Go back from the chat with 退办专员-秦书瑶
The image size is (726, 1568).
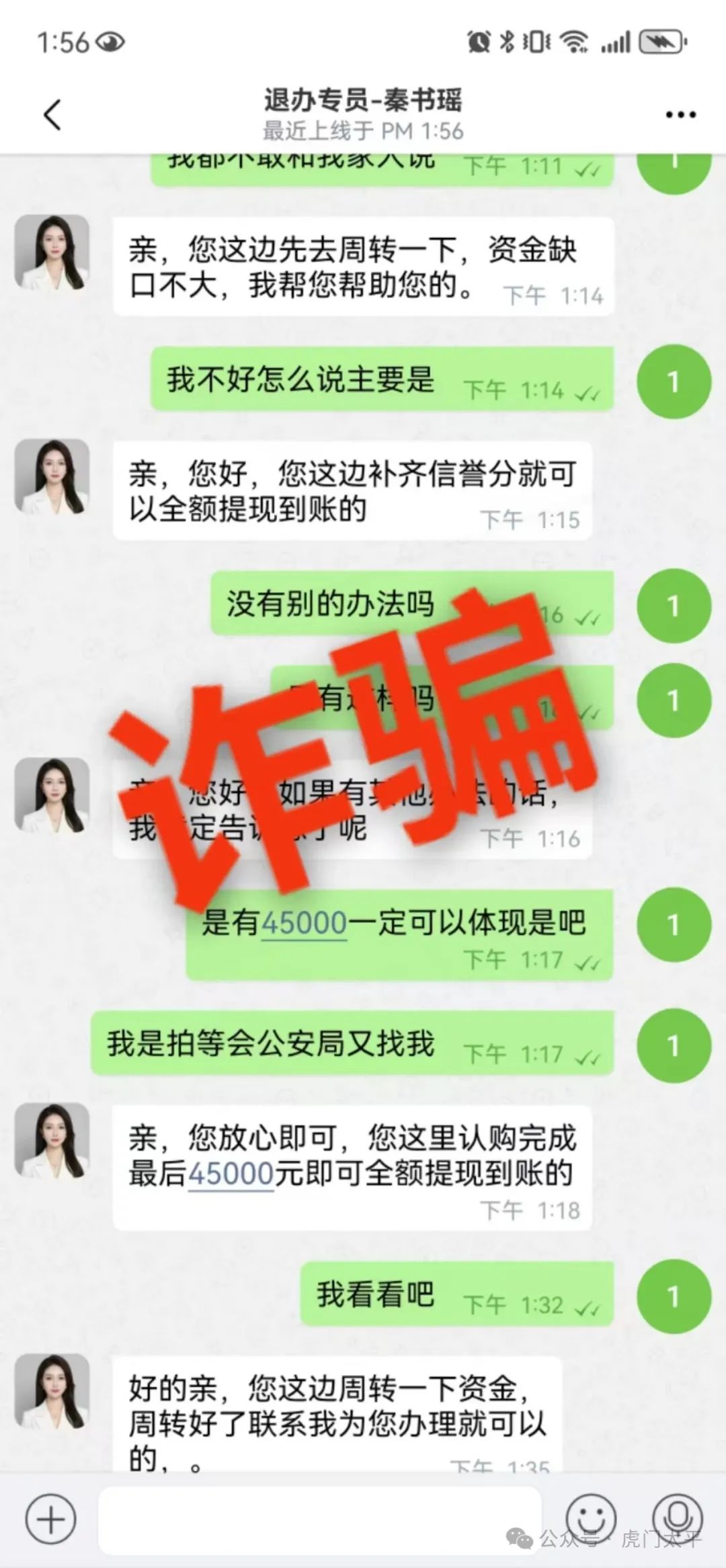pos(52,114)
